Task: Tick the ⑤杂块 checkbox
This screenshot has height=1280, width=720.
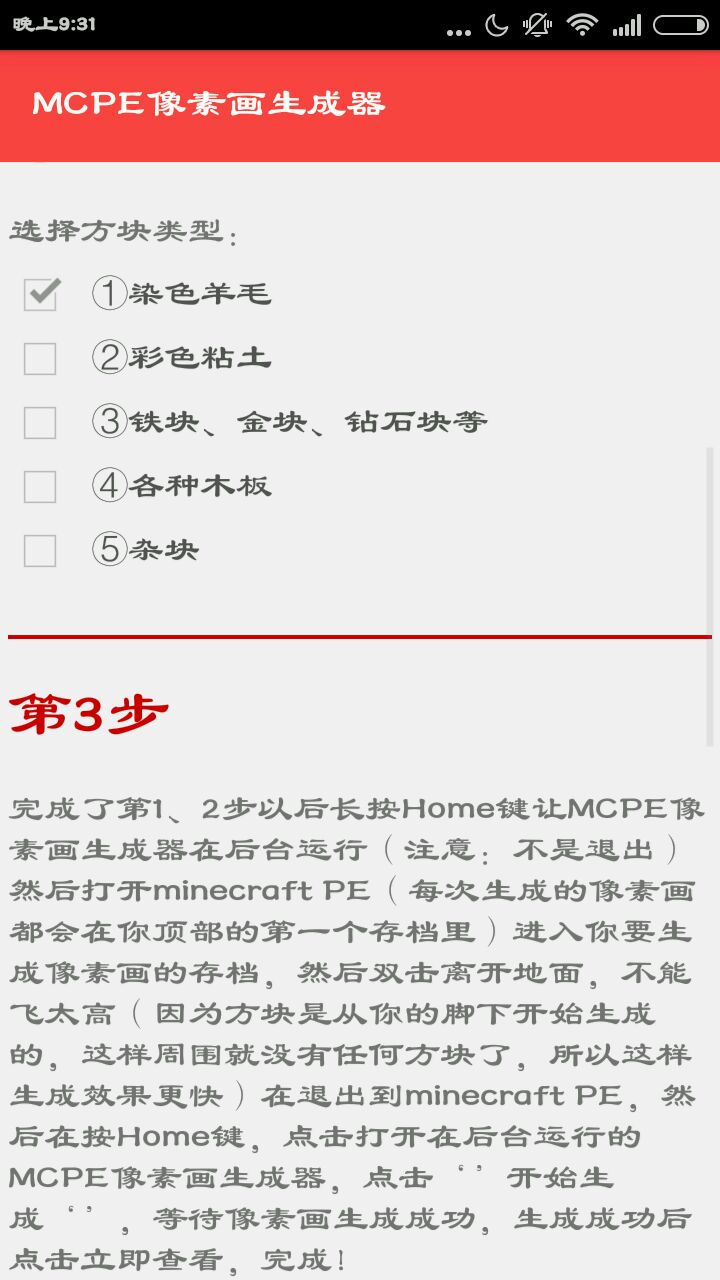Action: pos(40,550)
